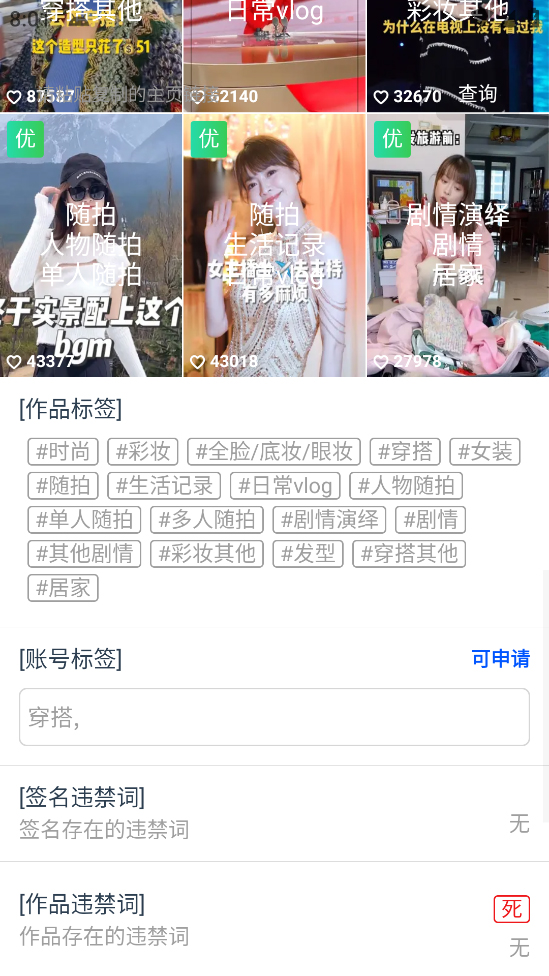Screen dimensions: 549x976
Task: Tap the #日常vlog tag
Action: tap(285, 486)
